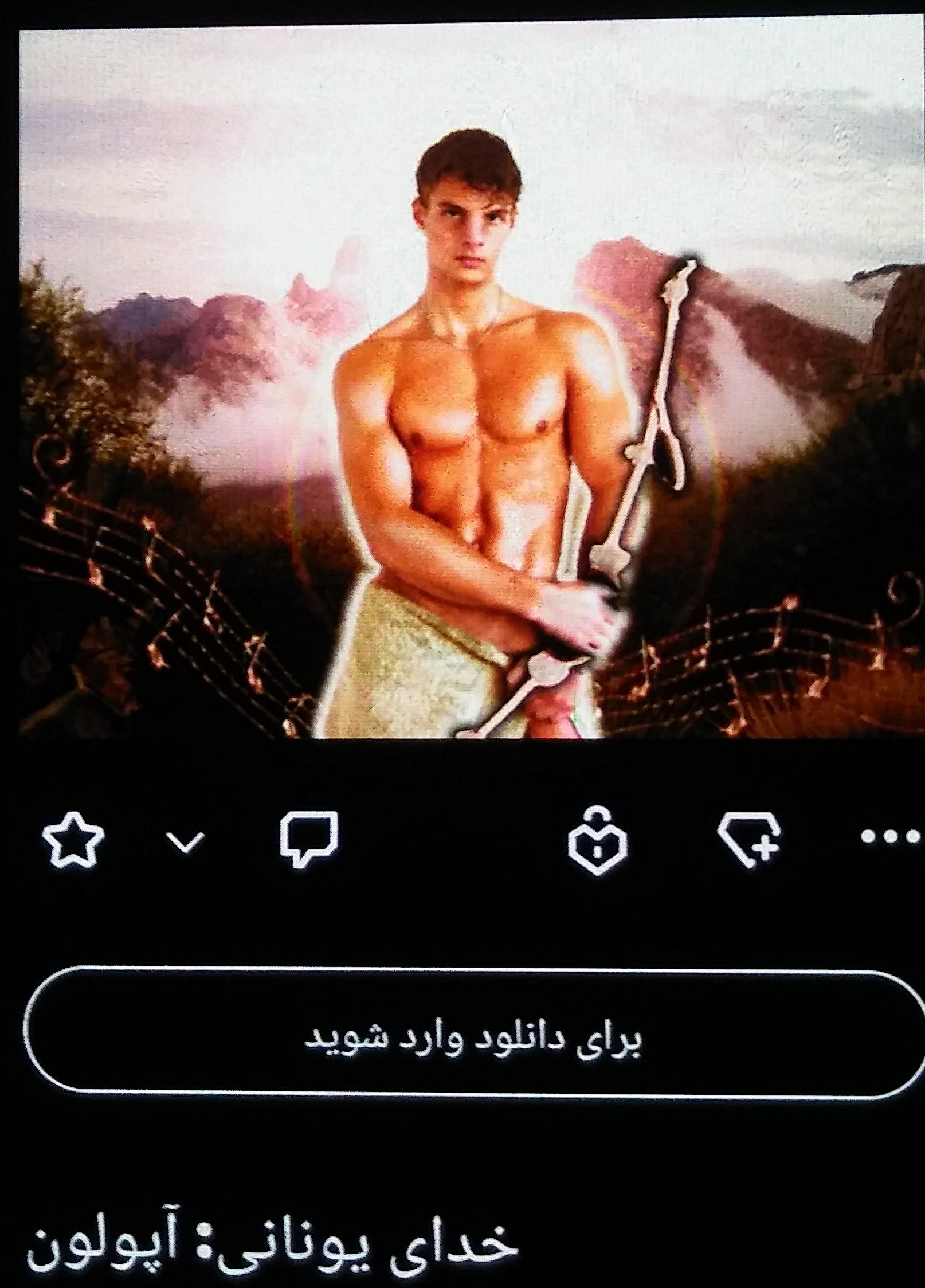The height and width of the screenshot is (1288, 925).
Task: Open the comments bubble icon
Action: pos(309,840)
